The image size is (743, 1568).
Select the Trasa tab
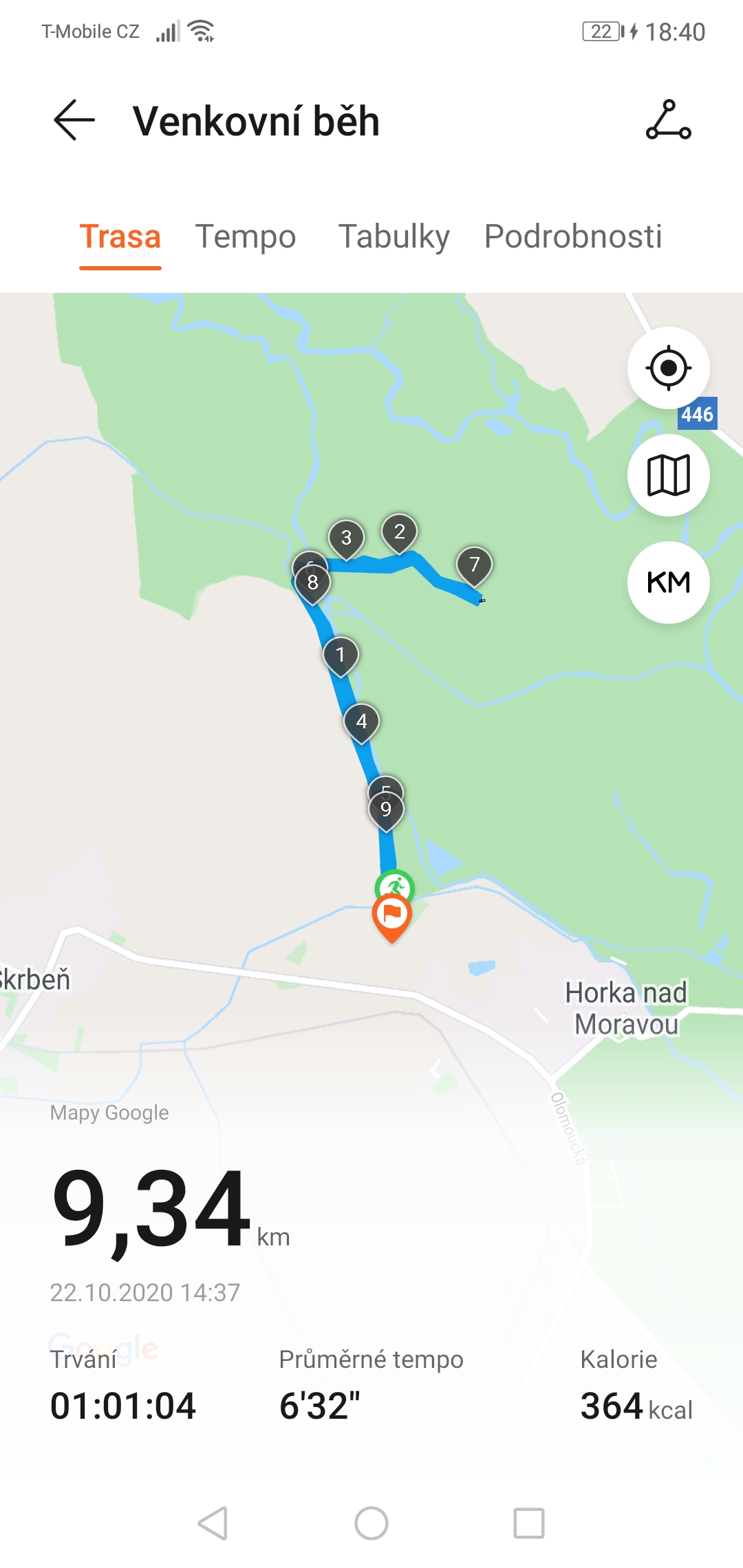120,237
